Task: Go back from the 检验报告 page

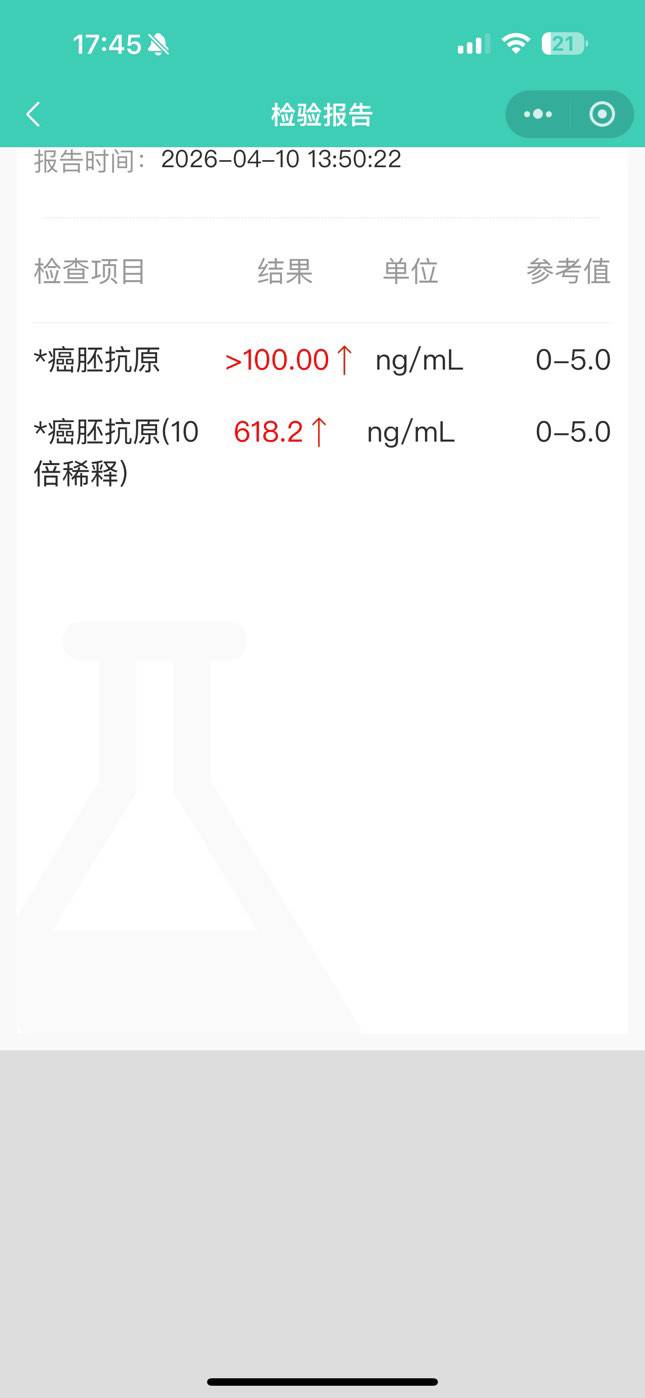Action: click(x=33, y=114)
